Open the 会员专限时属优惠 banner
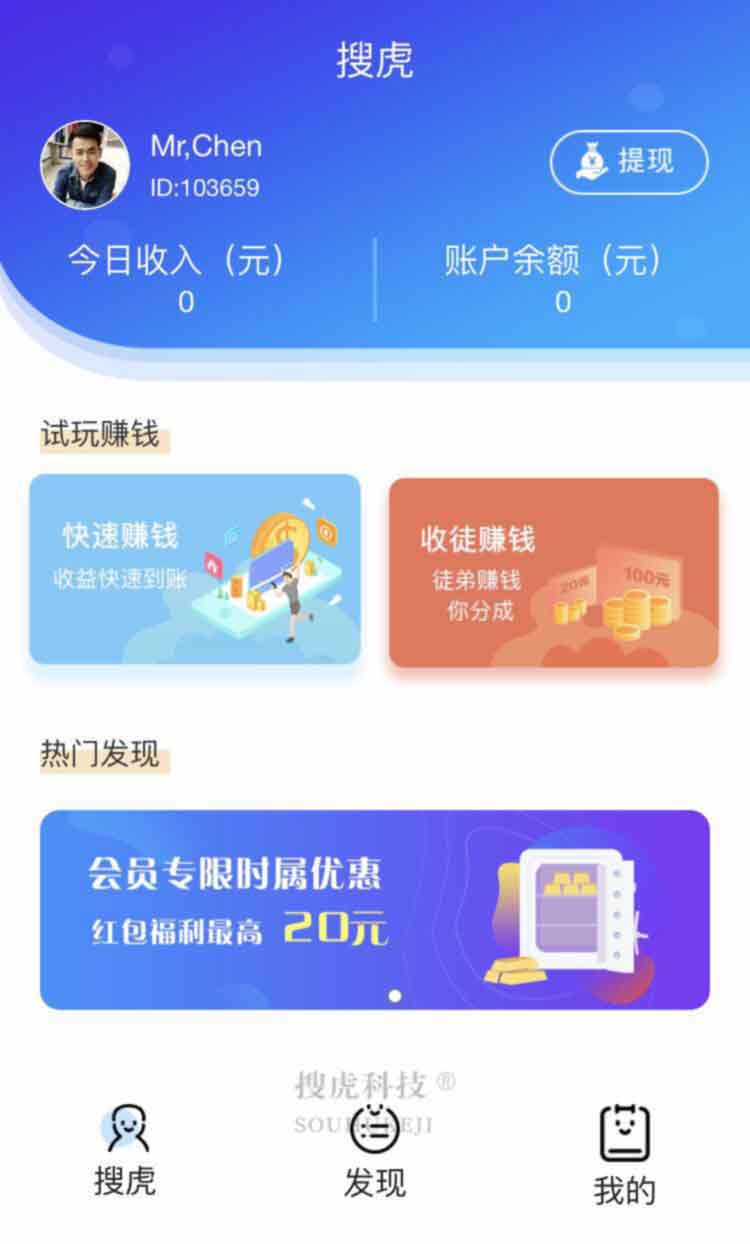The width and height of the screenshot is (750, 1244). 375,909
